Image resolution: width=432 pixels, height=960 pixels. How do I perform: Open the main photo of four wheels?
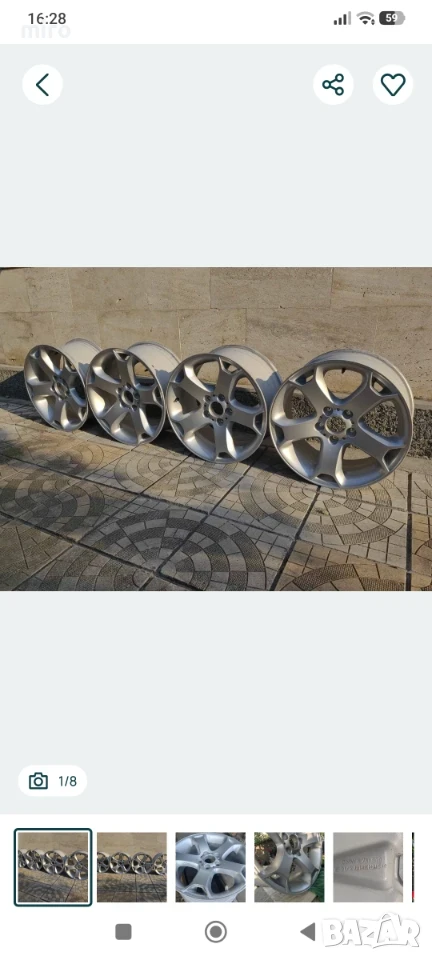pos(216,429)
